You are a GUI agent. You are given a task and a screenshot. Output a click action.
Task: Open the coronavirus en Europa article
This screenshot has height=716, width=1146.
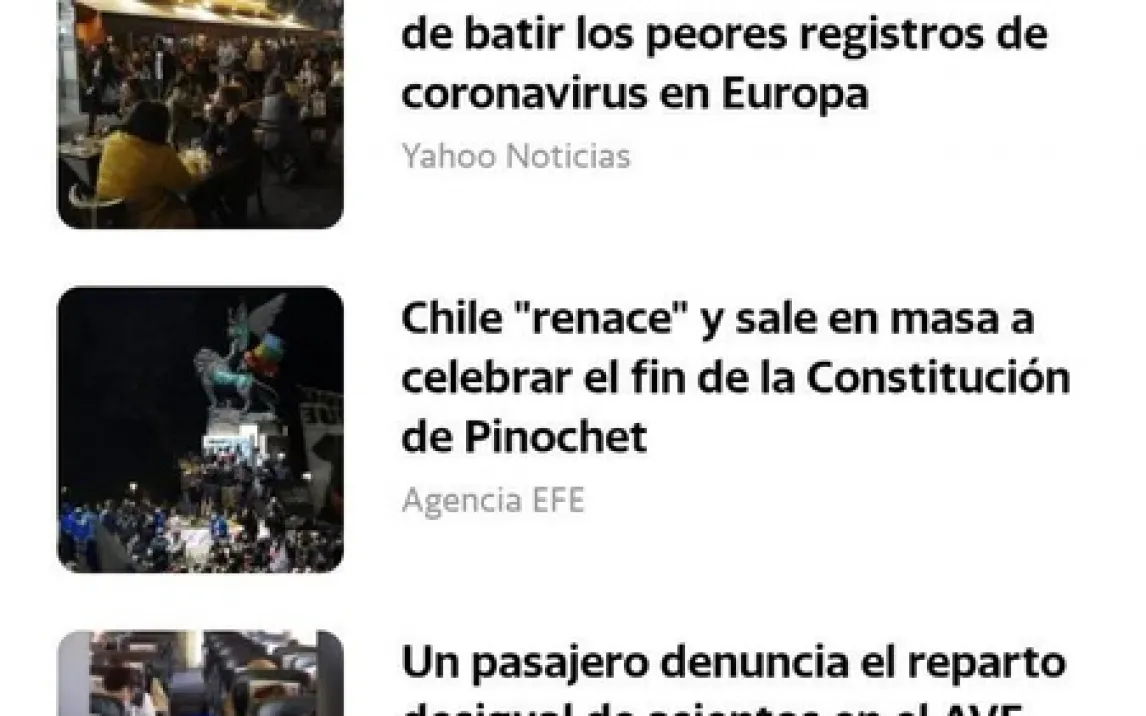tap(724, 64)
